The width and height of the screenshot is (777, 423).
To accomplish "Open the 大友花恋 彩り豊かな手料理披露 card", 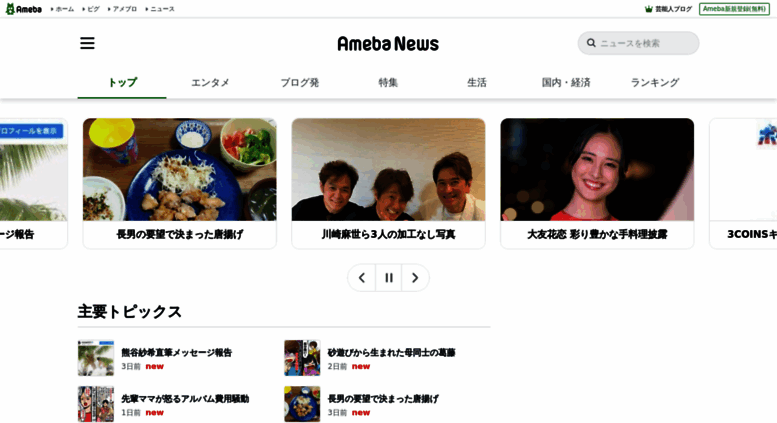I will (x=597, y=182).
